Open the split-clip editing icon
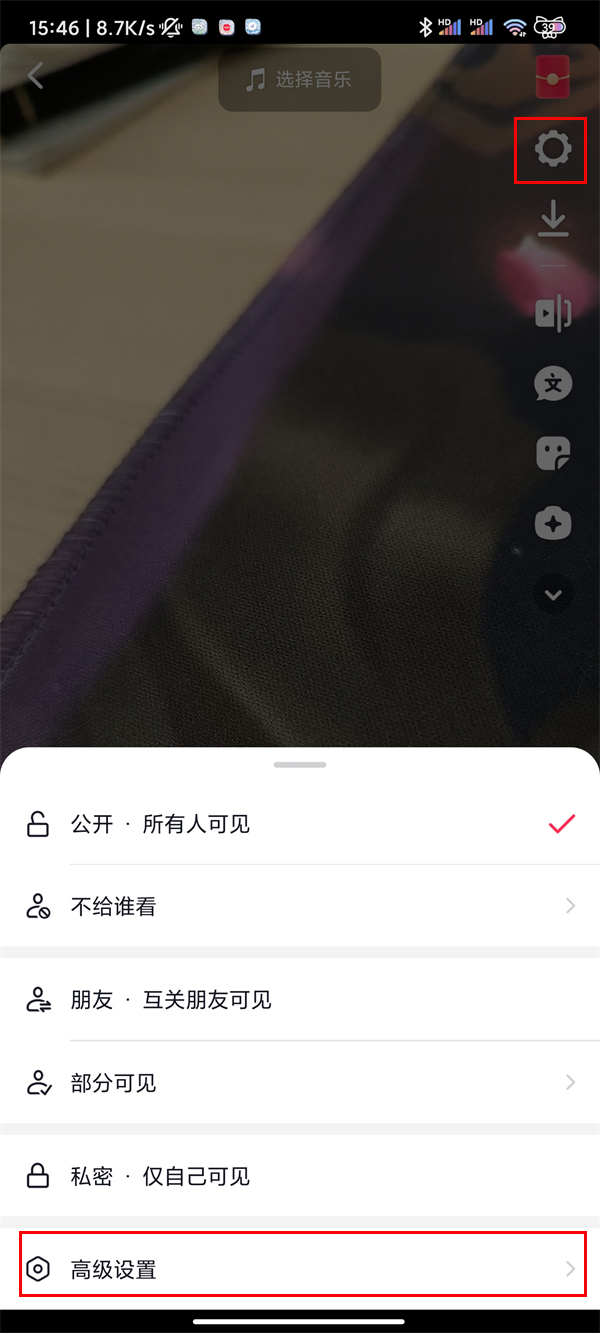Screen dimensions: 600x1333 click(x=553, y=313)
